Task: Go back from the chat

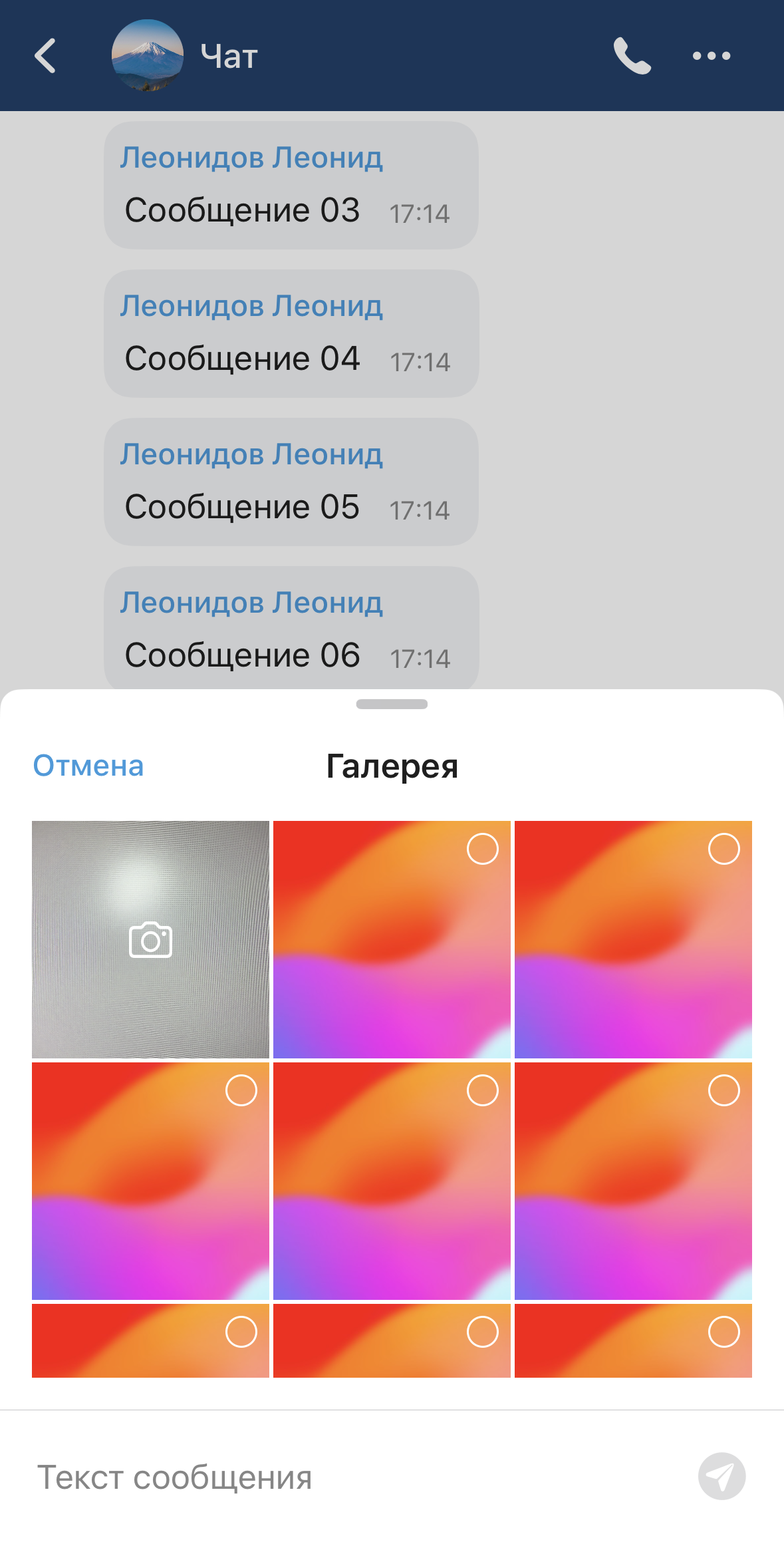Action: (45, 55)
